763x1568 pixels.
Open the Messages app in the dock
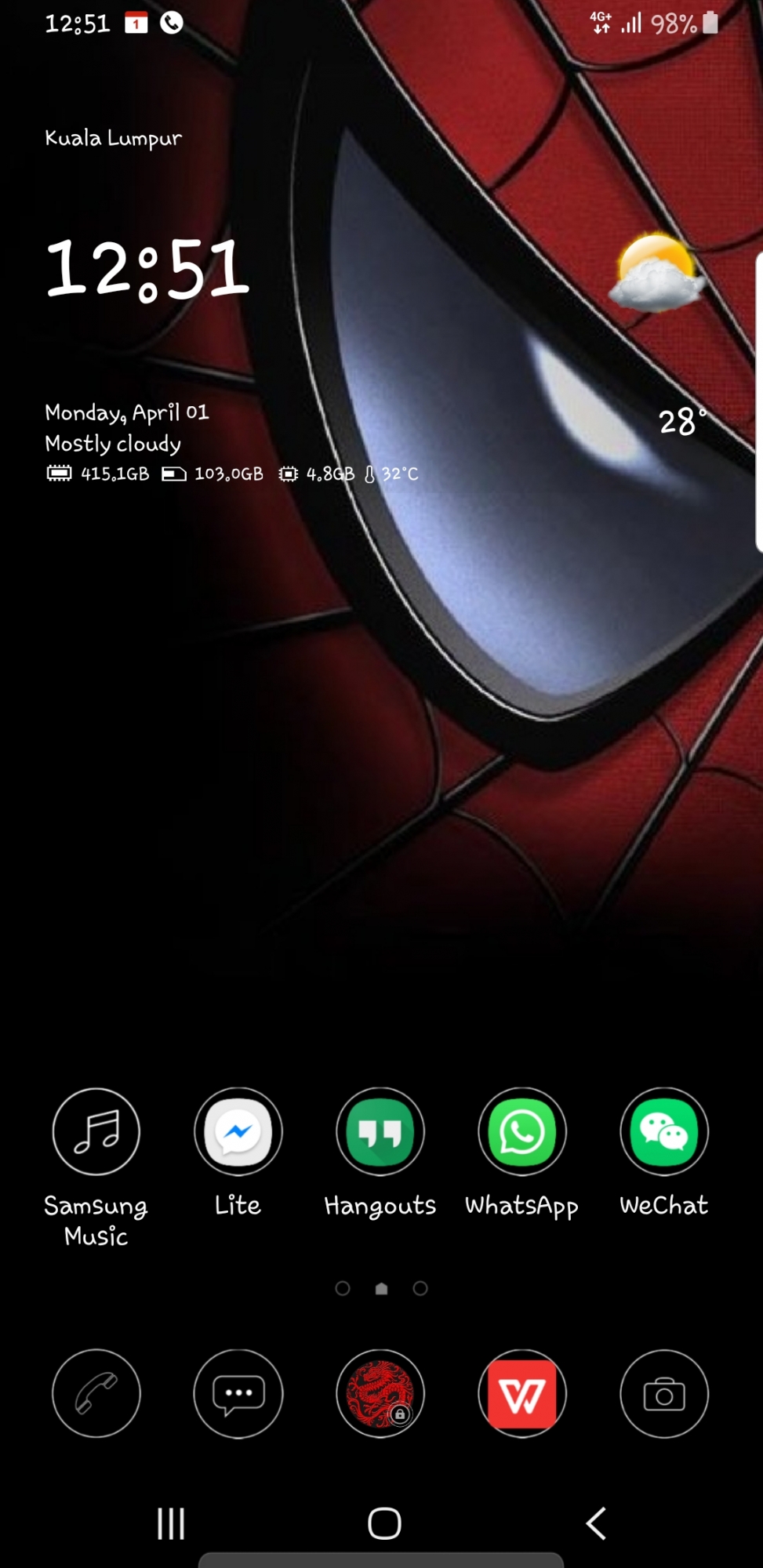tap(238, 1393)
